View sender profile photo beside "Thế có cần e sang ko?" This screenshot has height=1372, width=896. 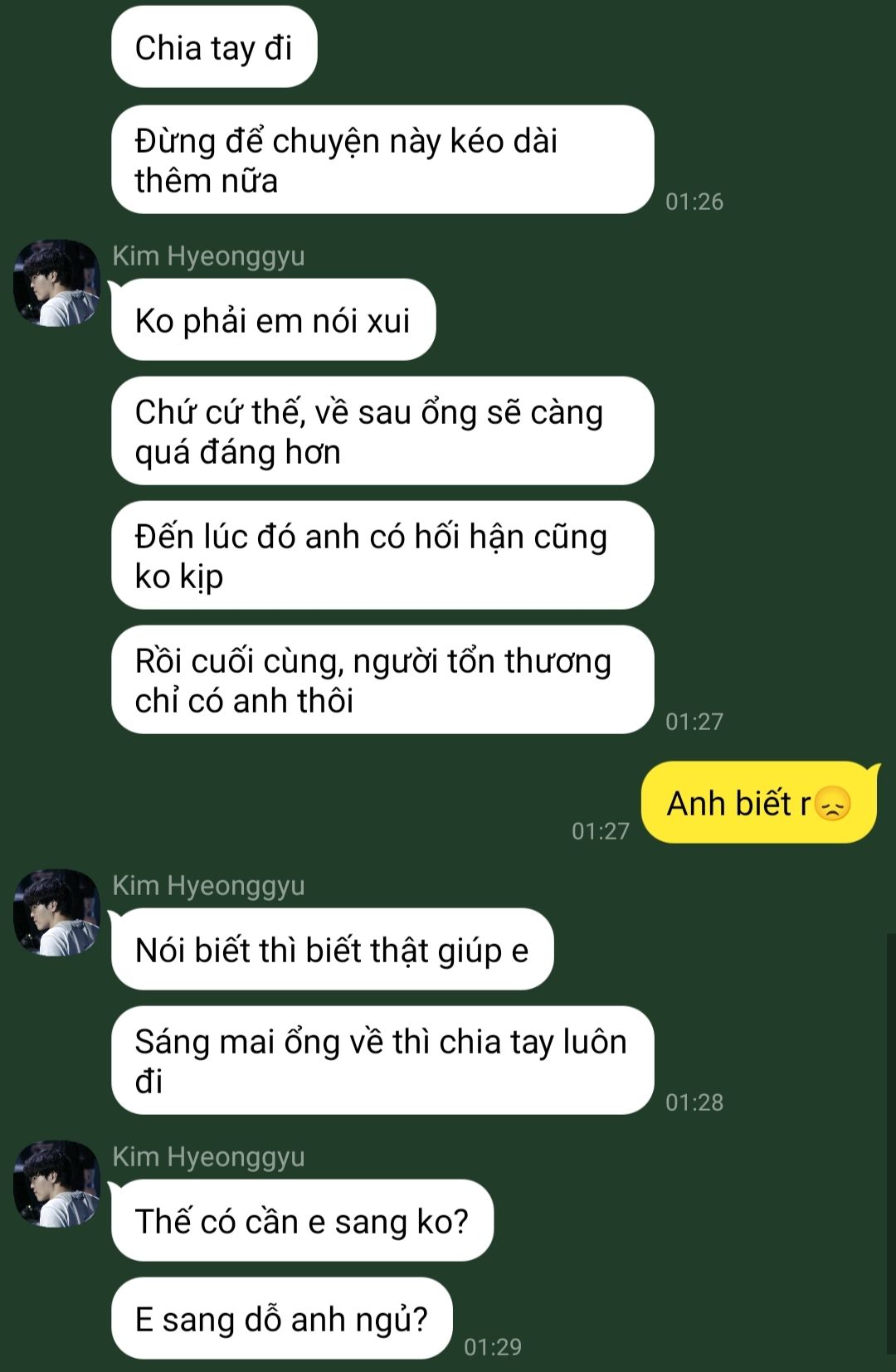click(56, 1184)
